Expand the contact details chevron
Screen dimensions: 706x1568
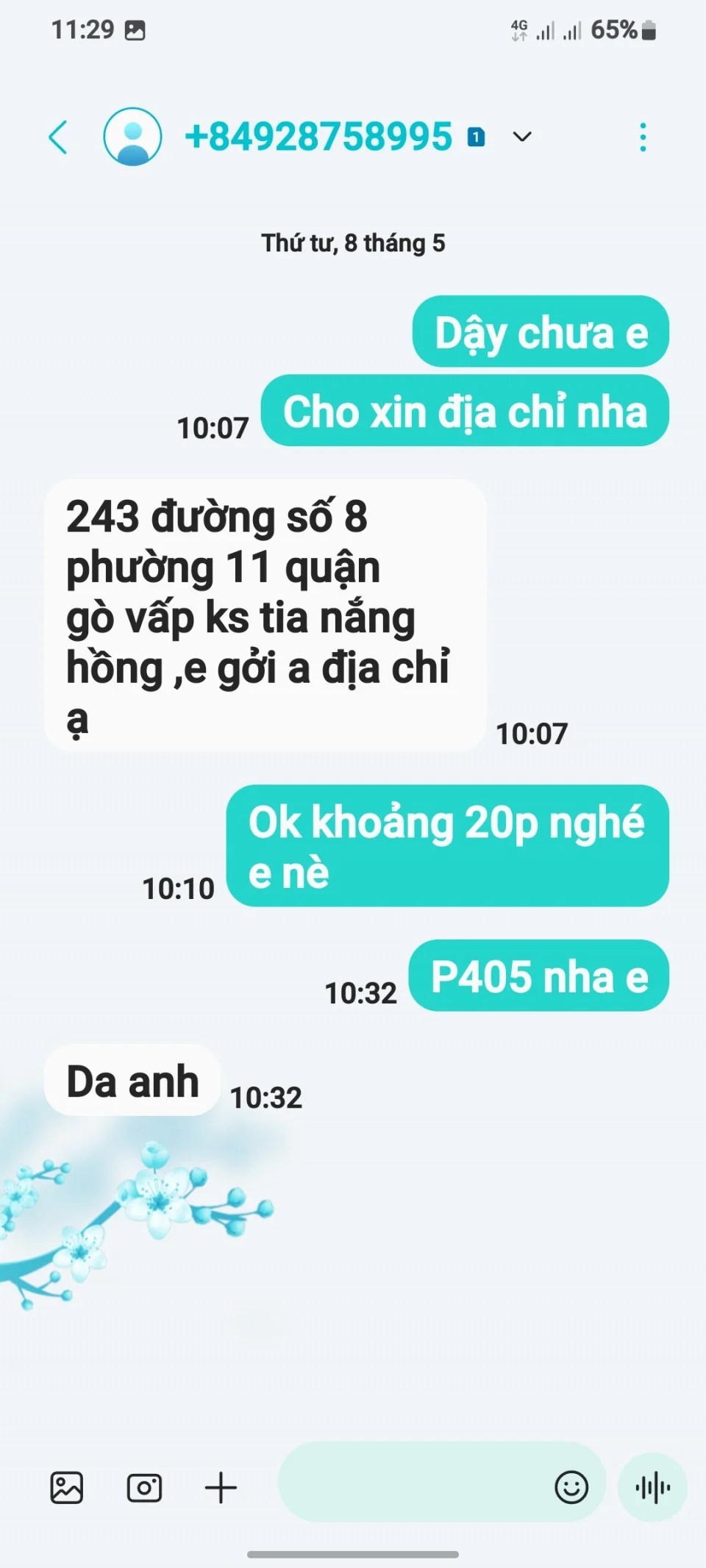click(x=522, y=137)
